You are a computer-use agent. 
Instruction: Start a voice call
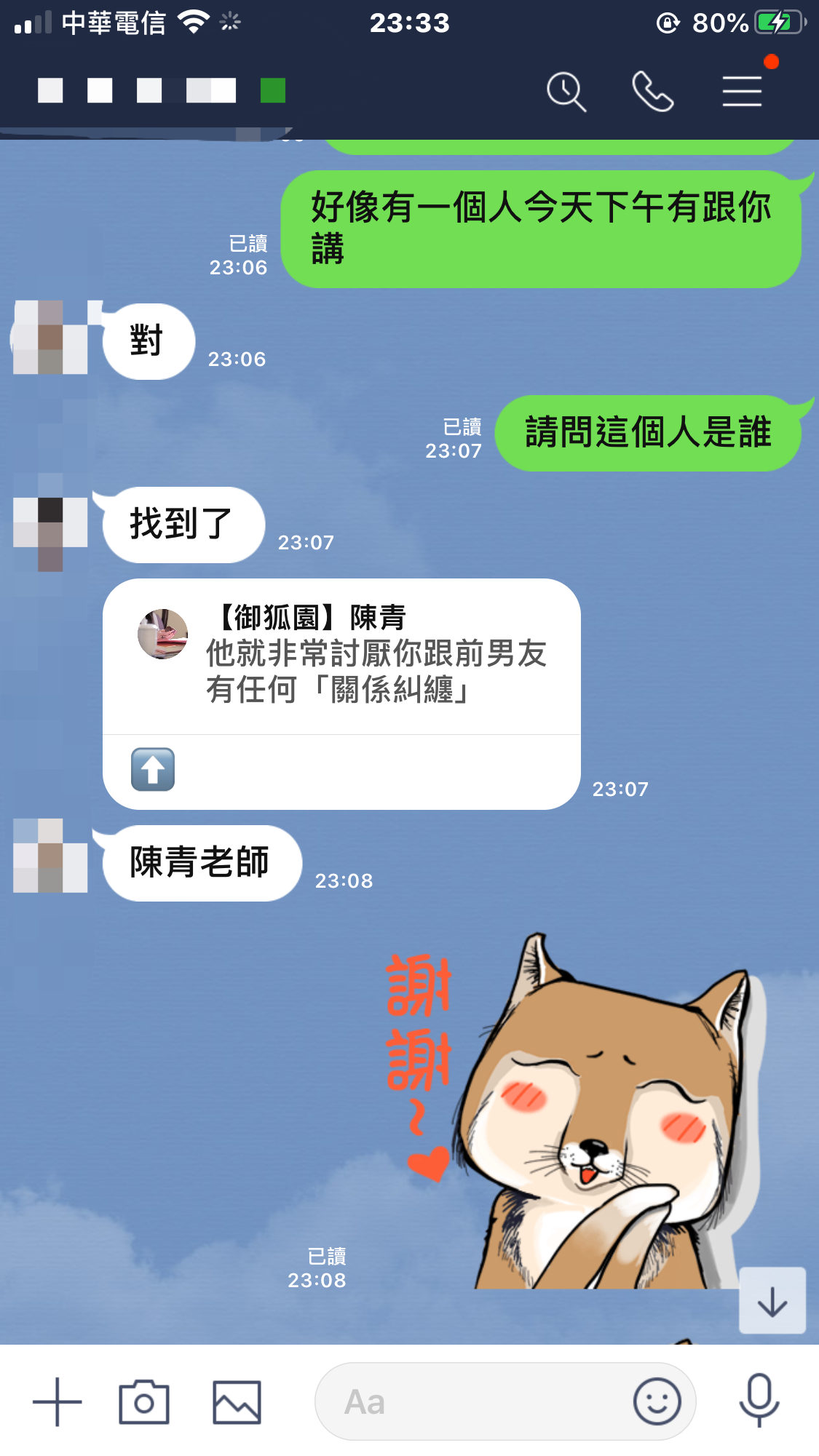[652, 92]
